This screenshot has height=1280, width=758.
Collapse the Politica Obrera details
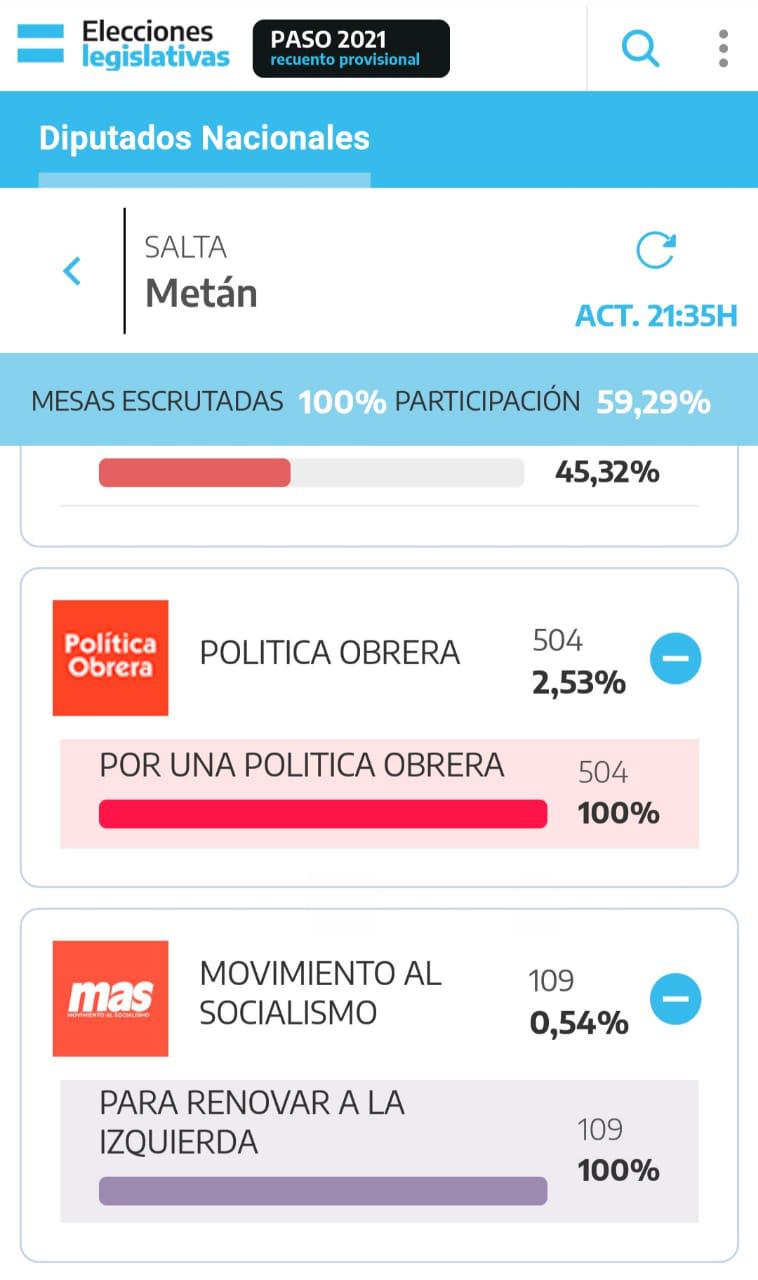coord(675,658)
